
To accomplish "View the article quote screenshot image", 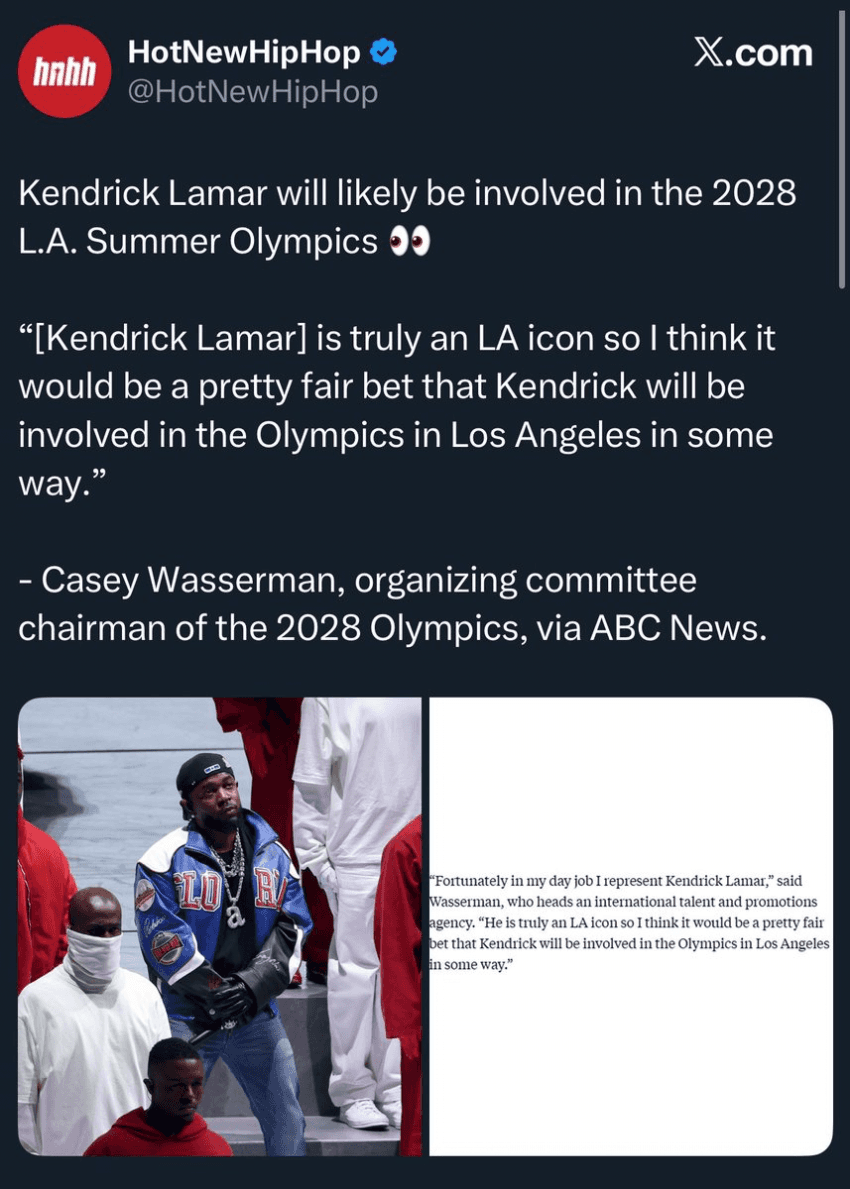I will (x=630, y=926).
